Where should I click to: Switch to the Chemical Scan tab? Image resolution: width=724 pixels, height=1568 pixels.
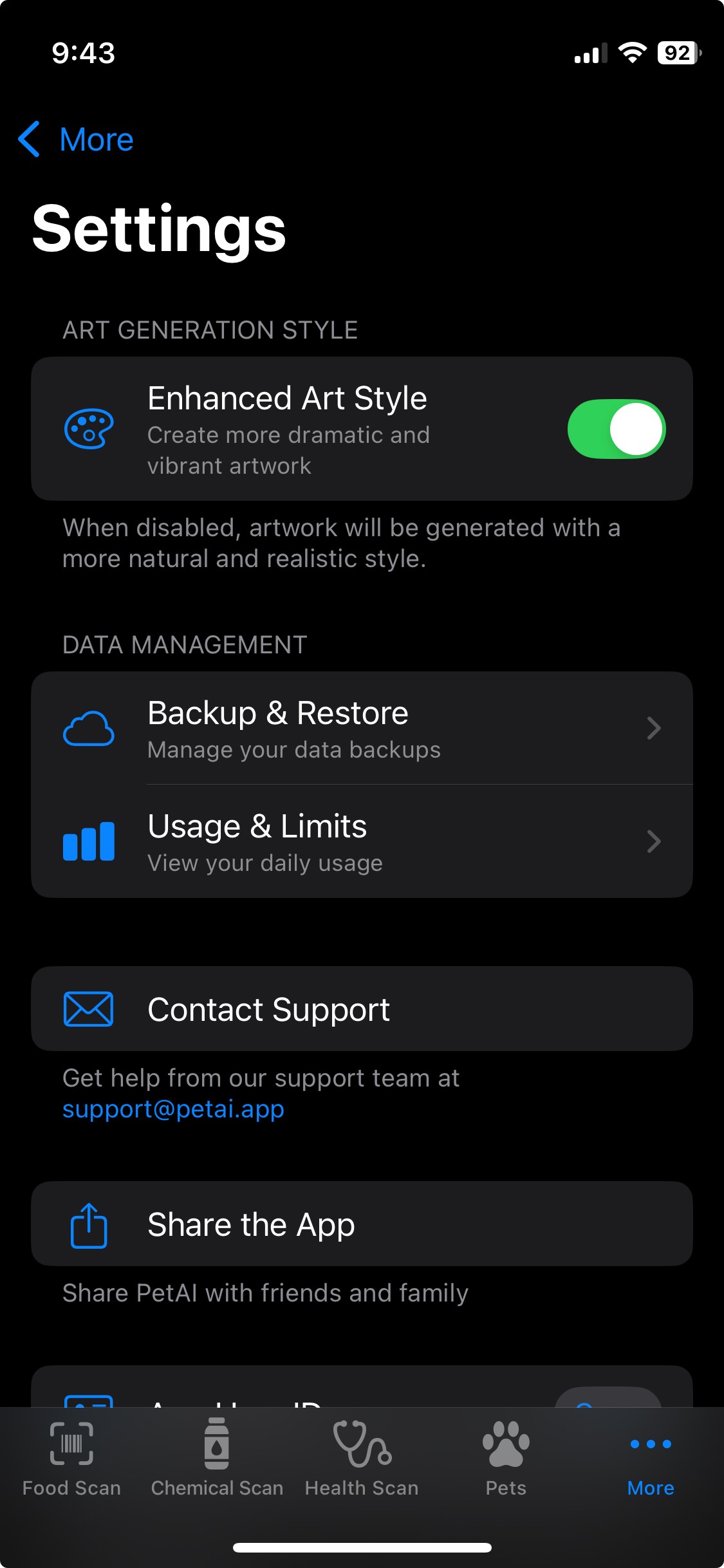217,1458
